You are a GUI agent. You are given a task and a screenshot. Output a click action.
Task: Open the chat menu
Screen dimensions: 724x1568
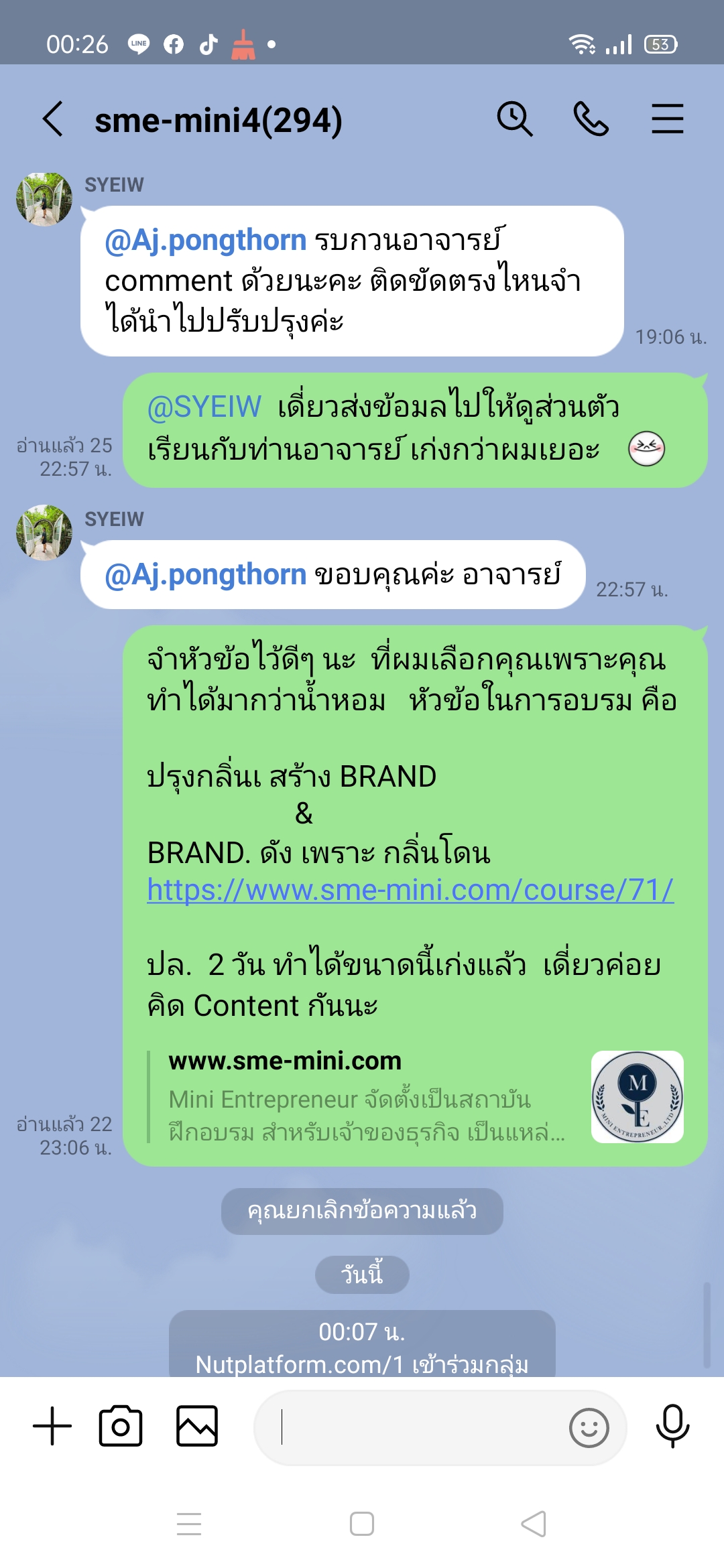click(x=667, y=119)
